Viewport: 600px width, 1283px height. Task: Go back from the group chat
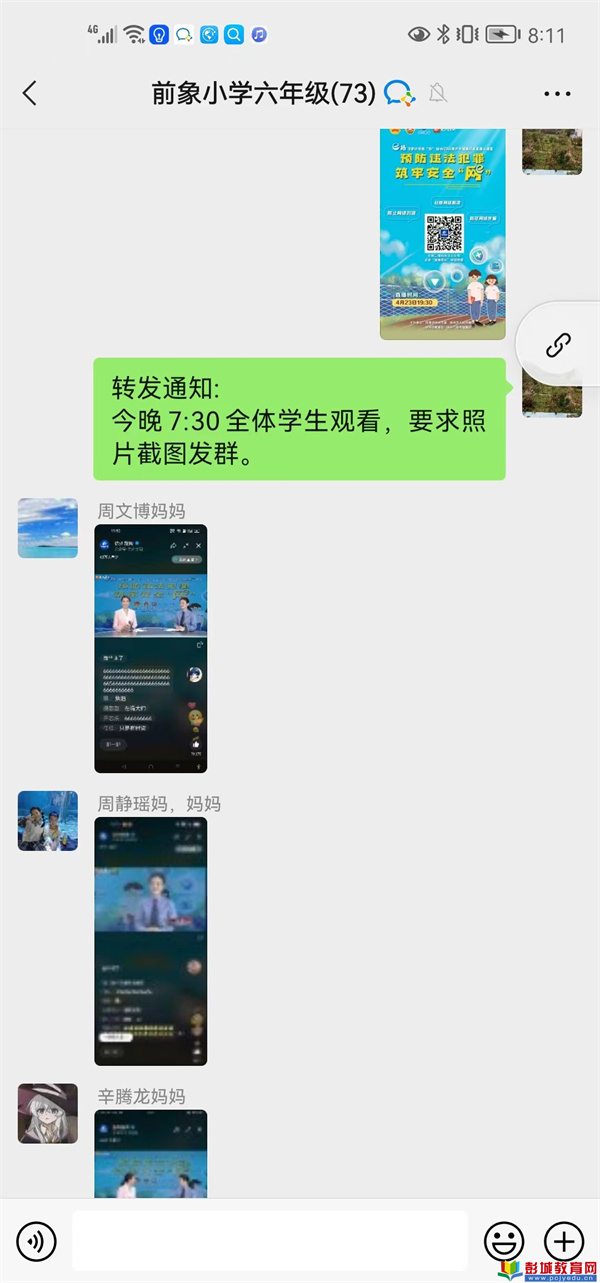(x=30, y=94)
